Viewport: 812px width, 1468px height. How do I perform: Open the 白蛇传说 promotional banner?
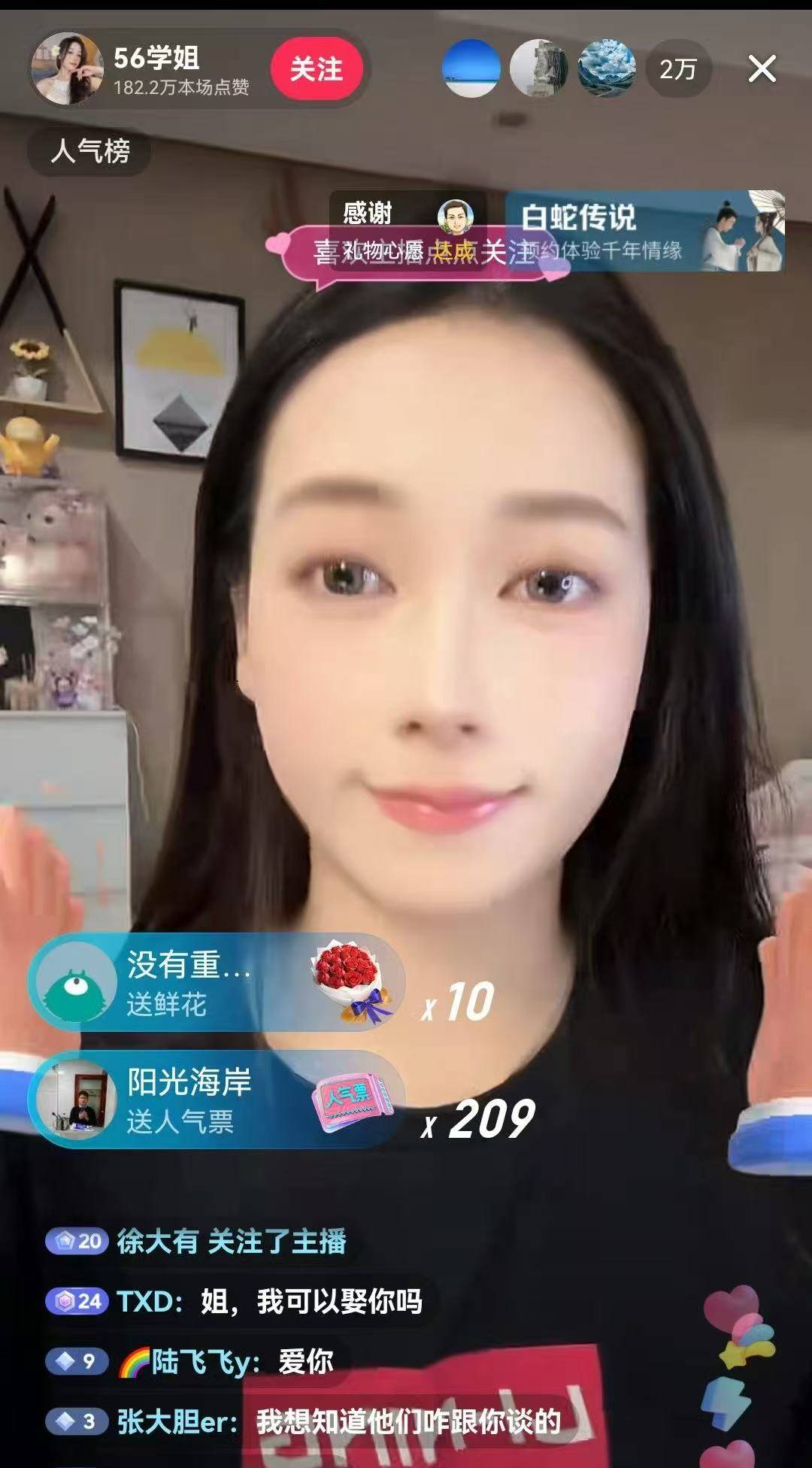(645, 231)
